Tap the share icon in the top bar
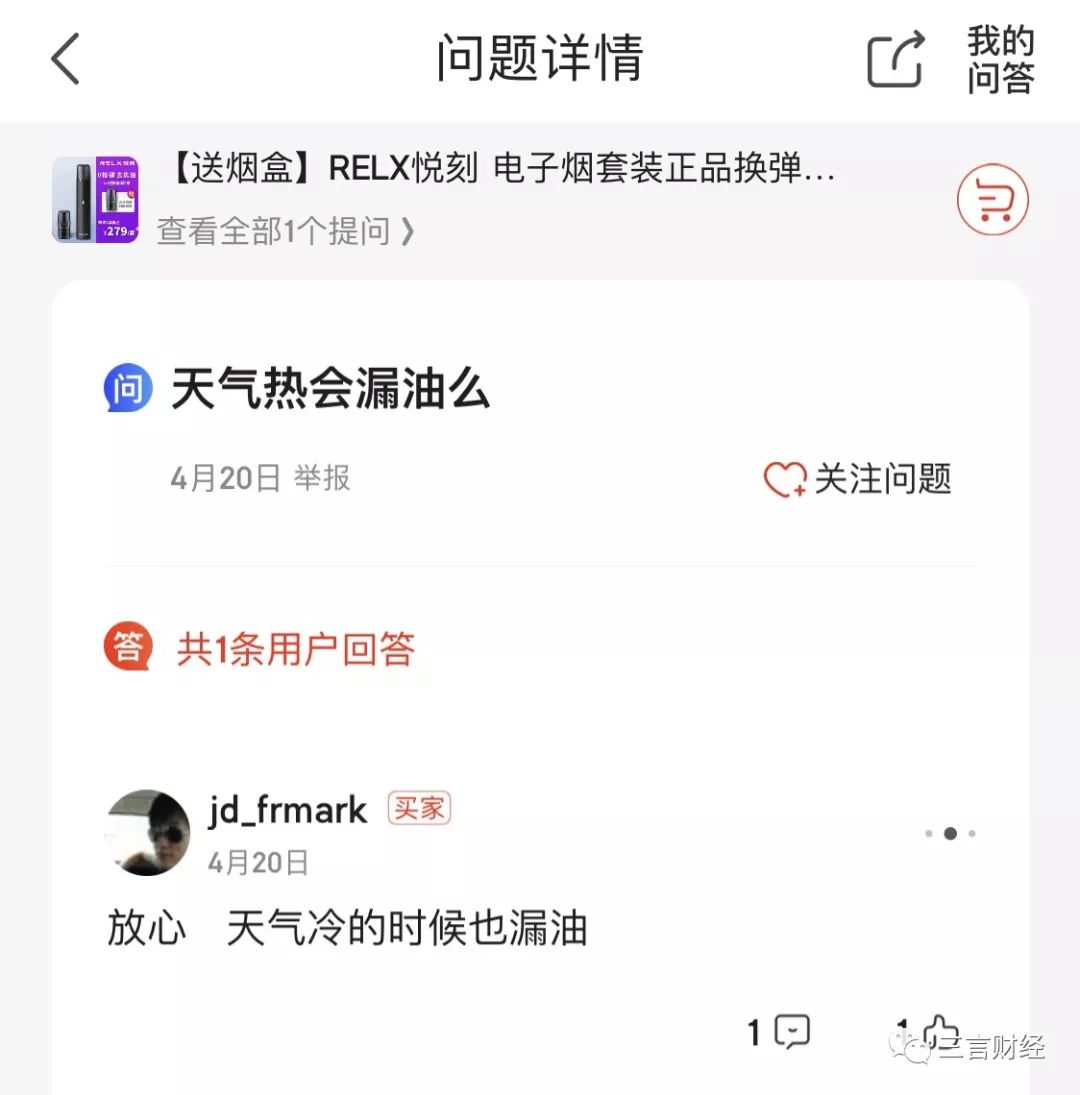Image resolution: width=1080 pixels, height=1095 pixels. click(895, 60)
